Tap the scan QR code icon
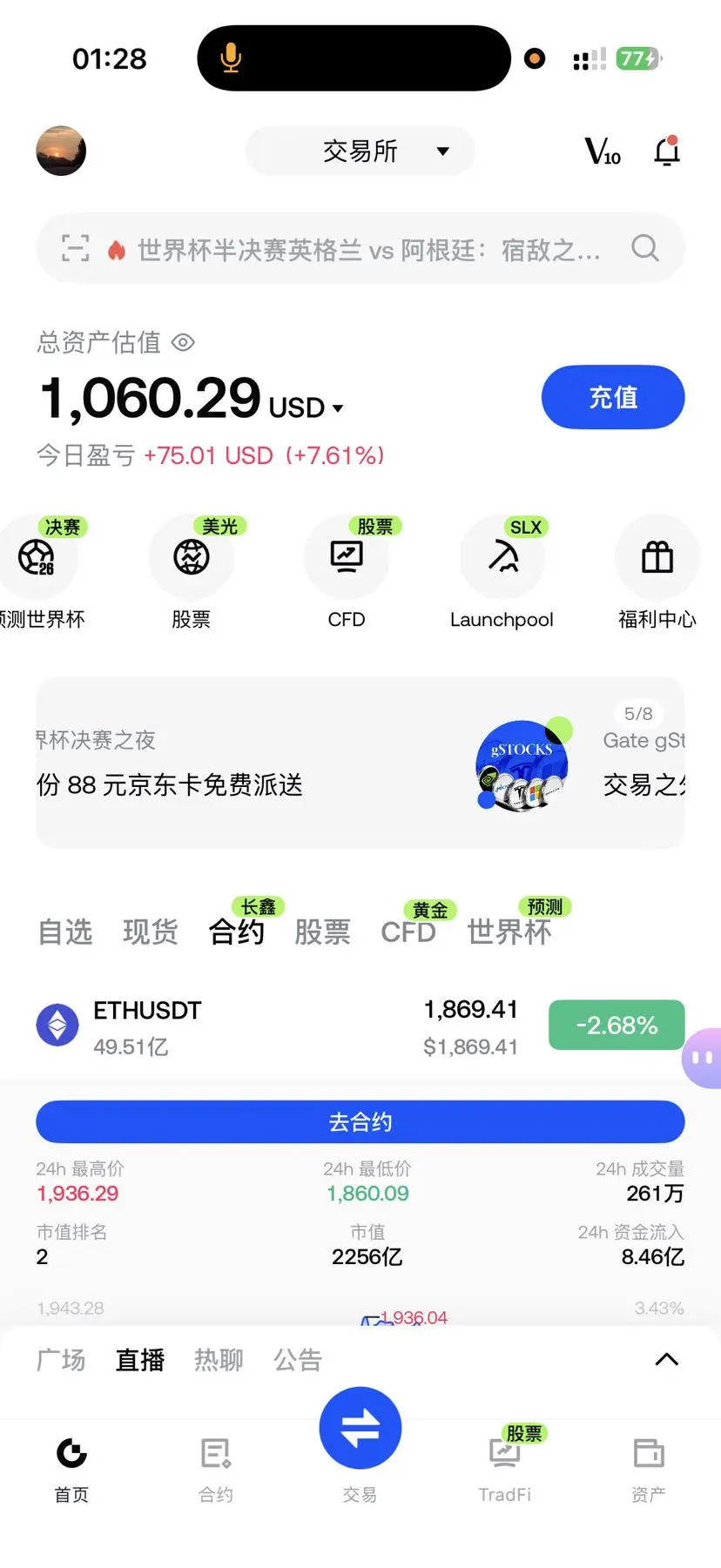 click(x=76, y=249)
